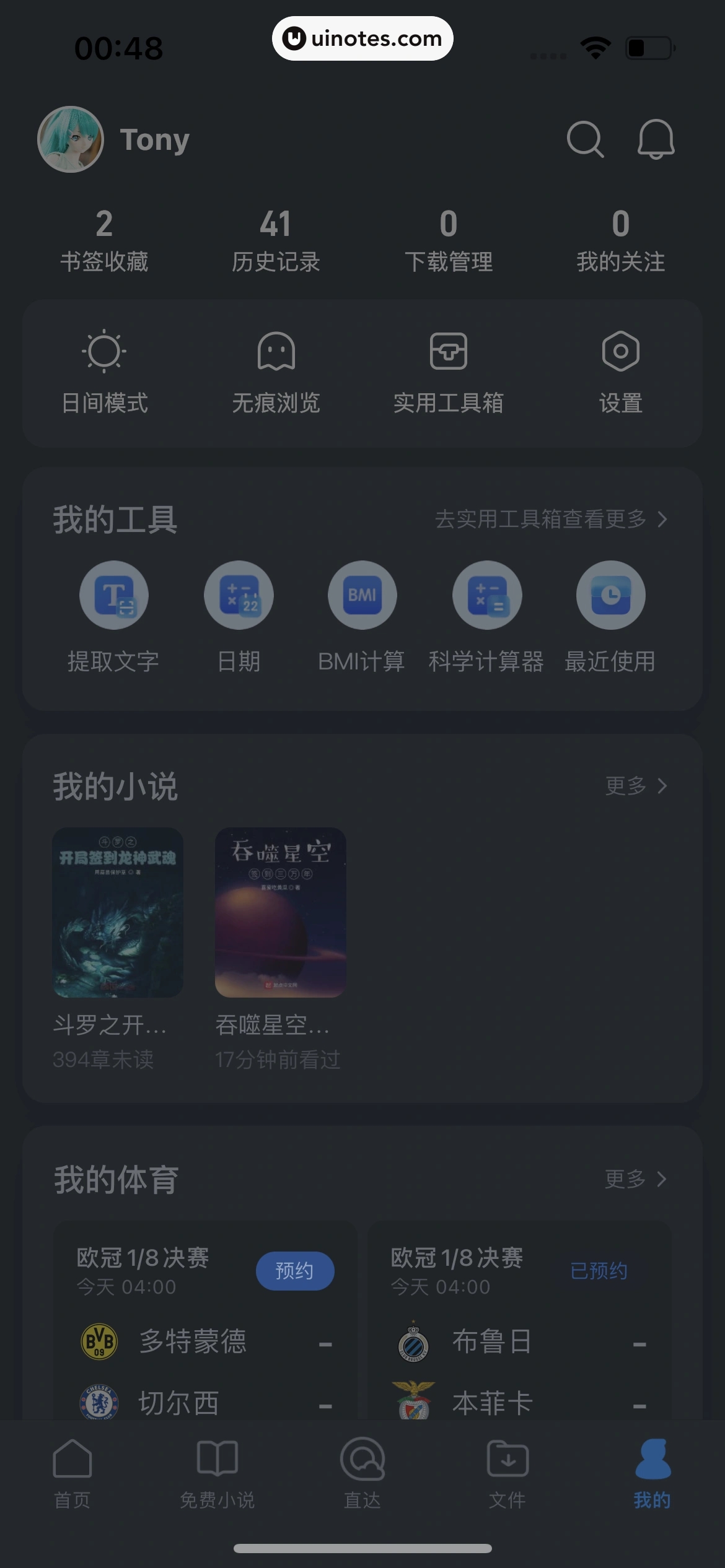Switch to 日间模式

pyautogui.click(x=104, y=372)
